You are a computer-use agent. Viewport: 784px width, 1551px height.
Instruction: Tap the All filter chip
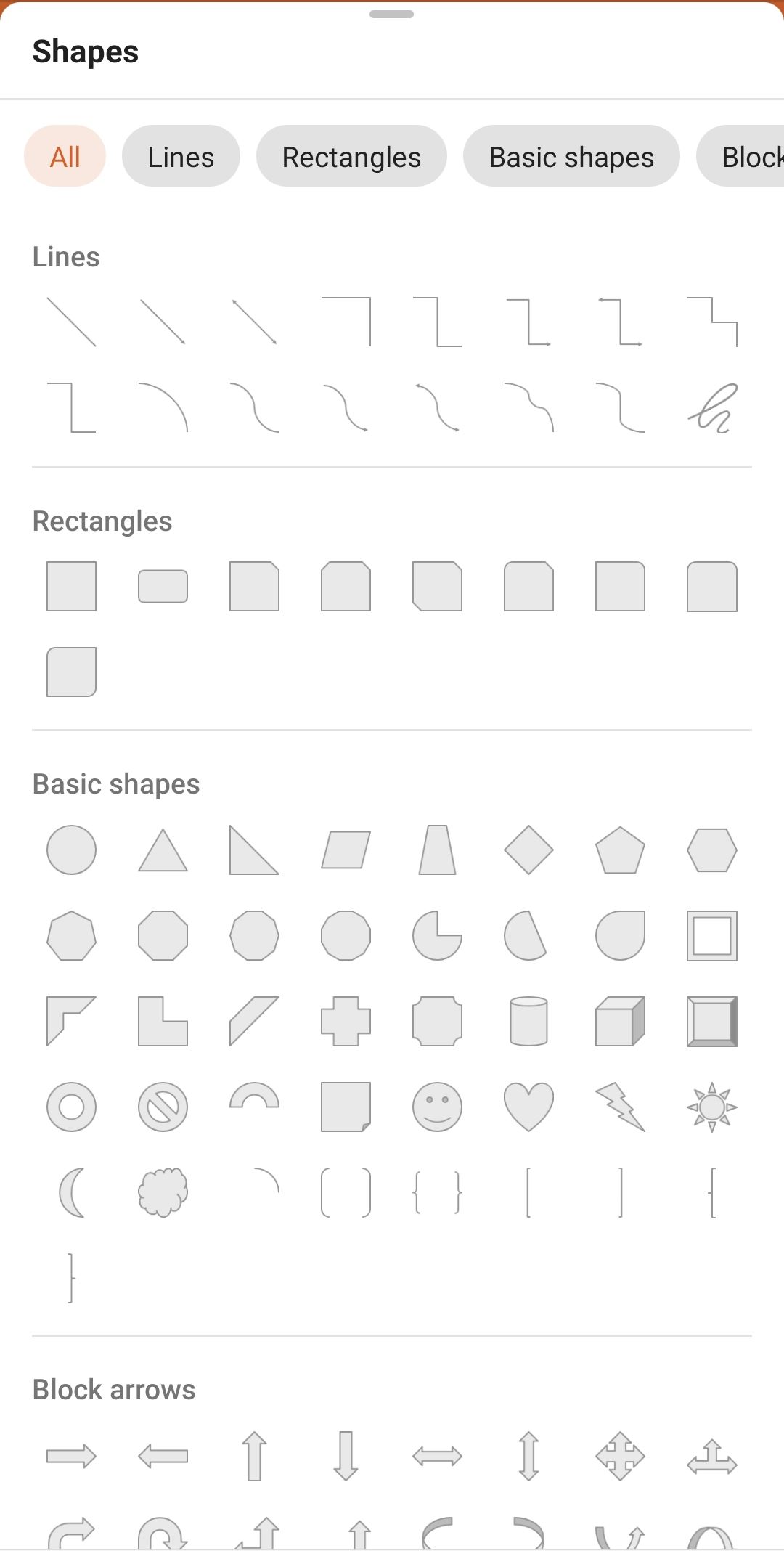(x=65, y=157)
